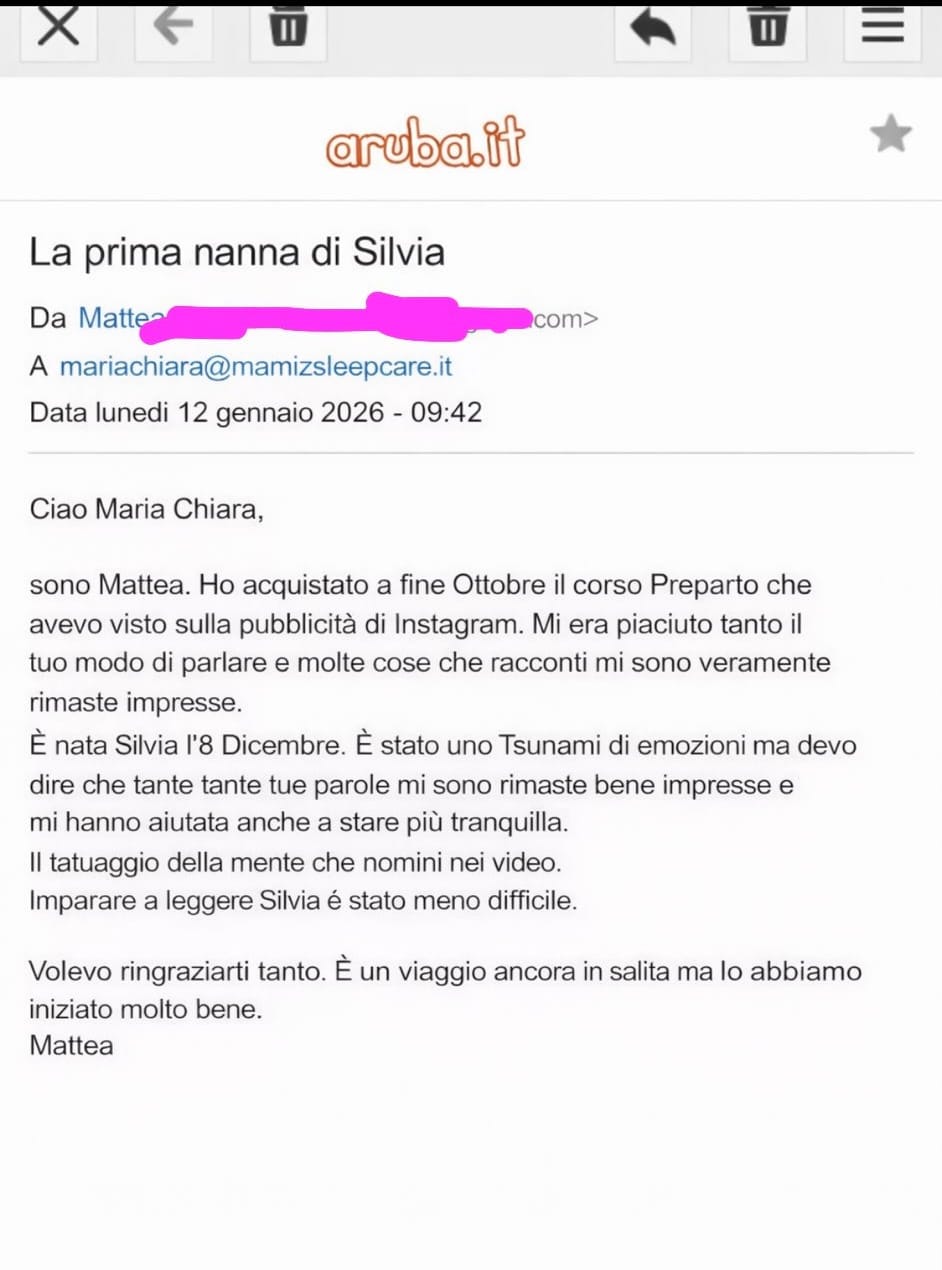Star this email as favorite

(x=890, y=134)
